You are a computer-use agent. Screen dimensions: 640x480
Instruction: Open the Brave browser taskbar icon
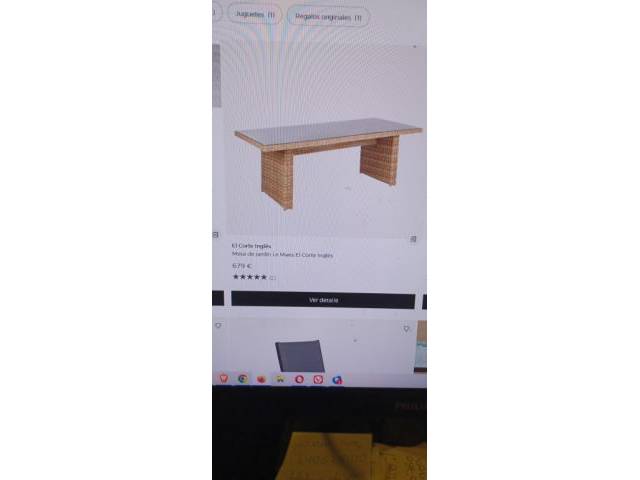coord(224,379)
